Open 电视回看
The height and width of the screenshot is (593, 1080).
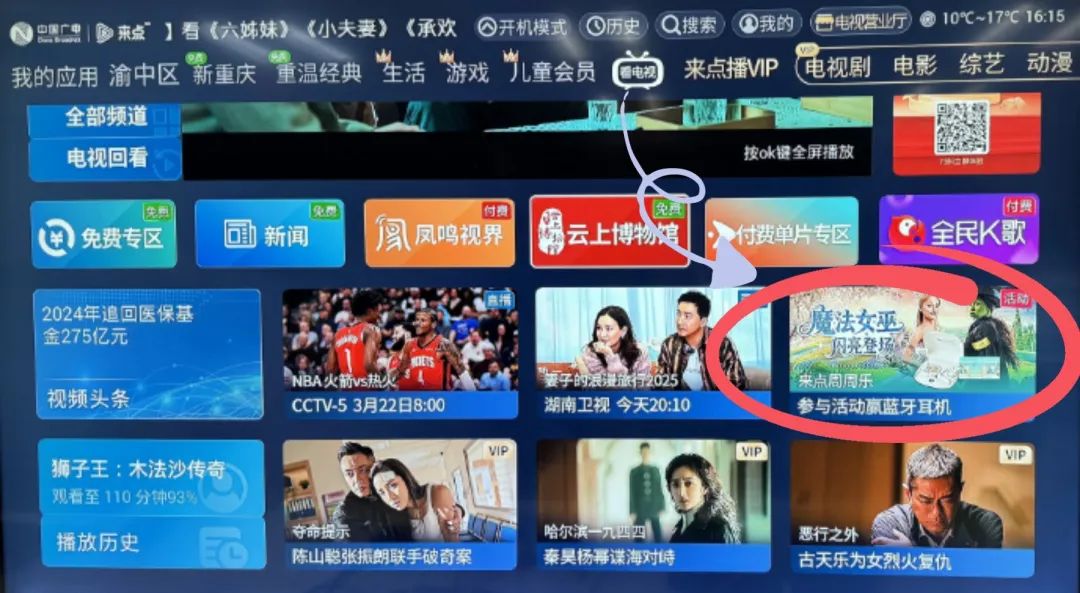[107, 157]
